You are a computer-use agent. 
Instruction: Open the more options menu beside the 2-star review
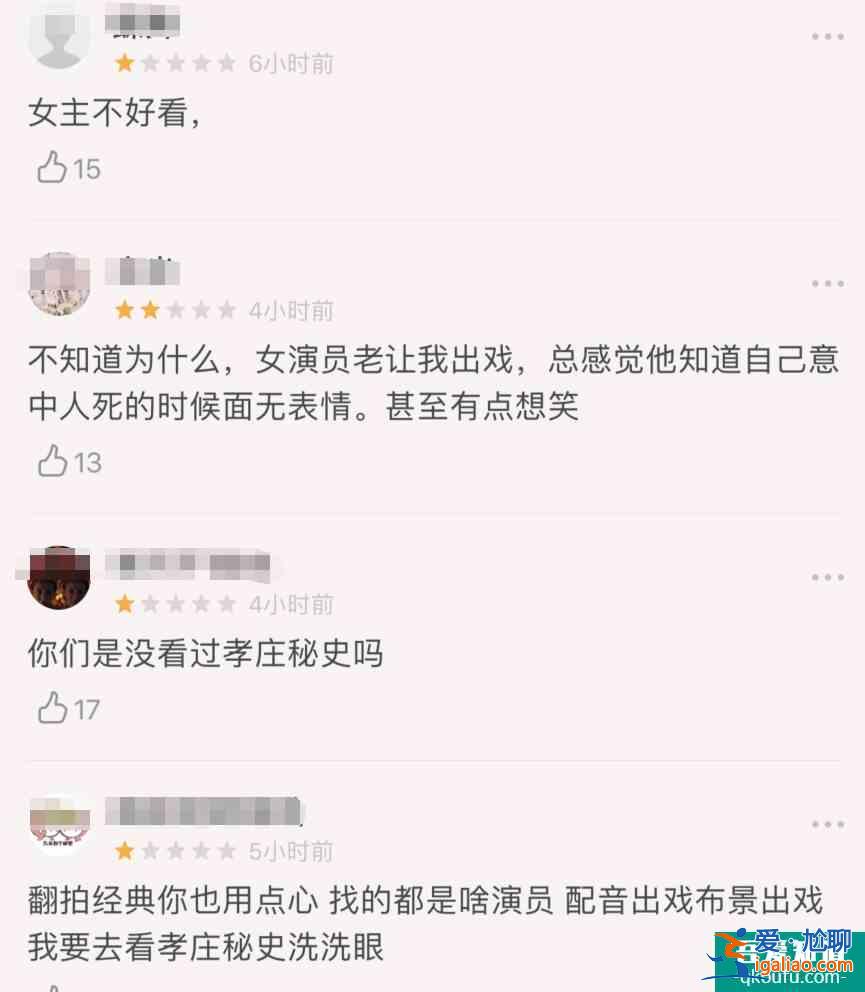(827, 283)
